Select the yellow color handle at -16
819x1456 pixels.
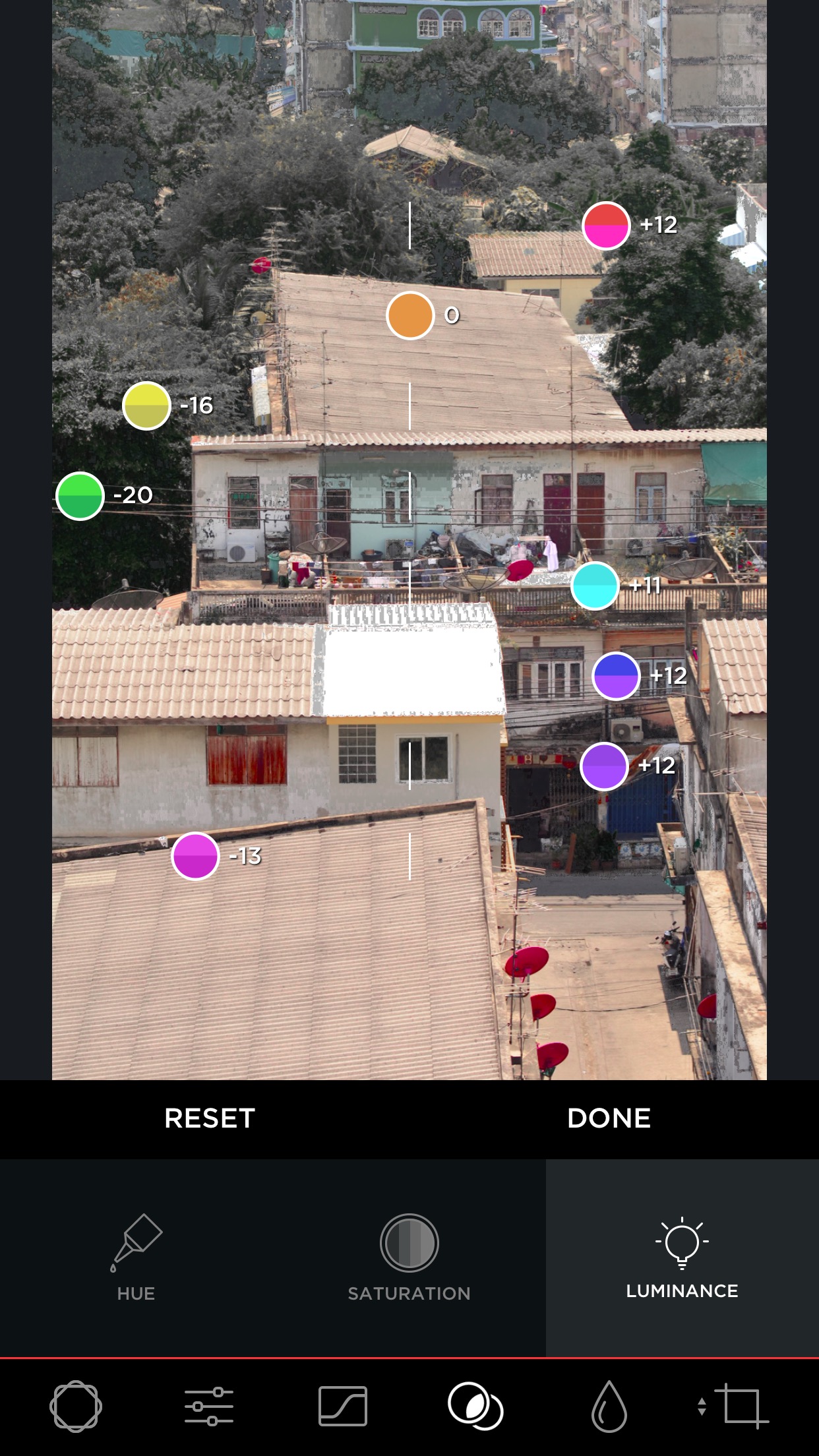click(x=146, y=406)
